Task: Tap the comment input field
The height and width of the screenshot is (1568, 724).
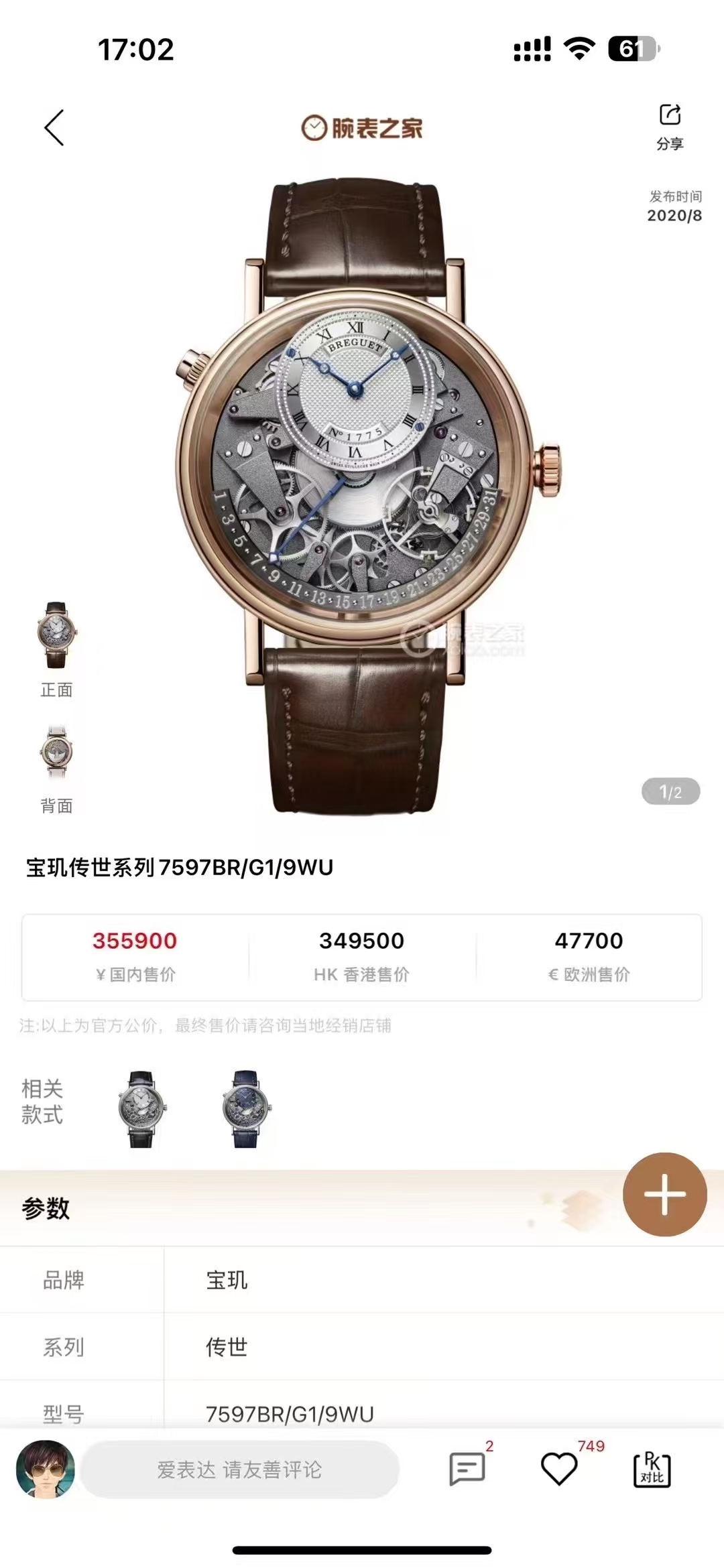Action: [x=239, y=1469]
